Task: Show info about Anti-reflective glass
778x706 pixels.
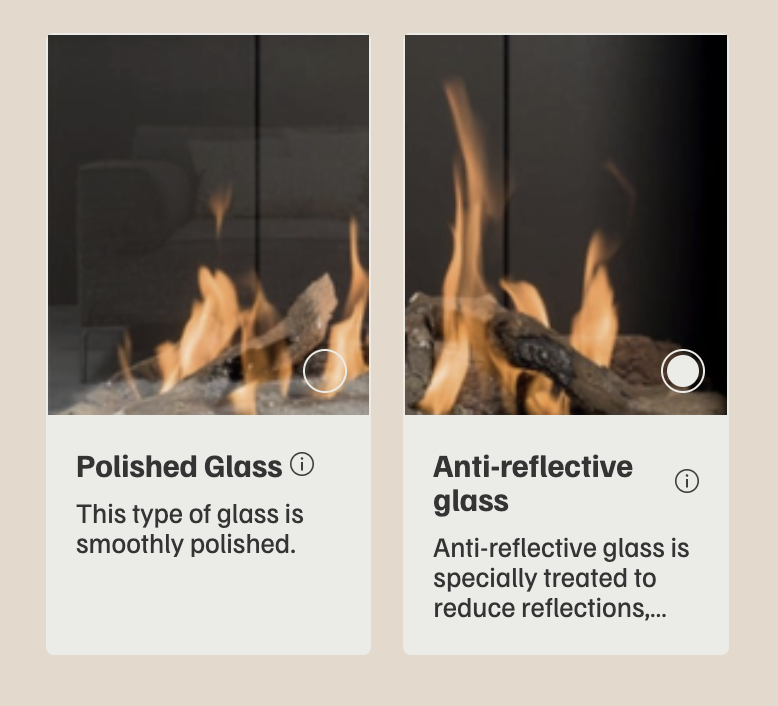Action: coord(687,481)
